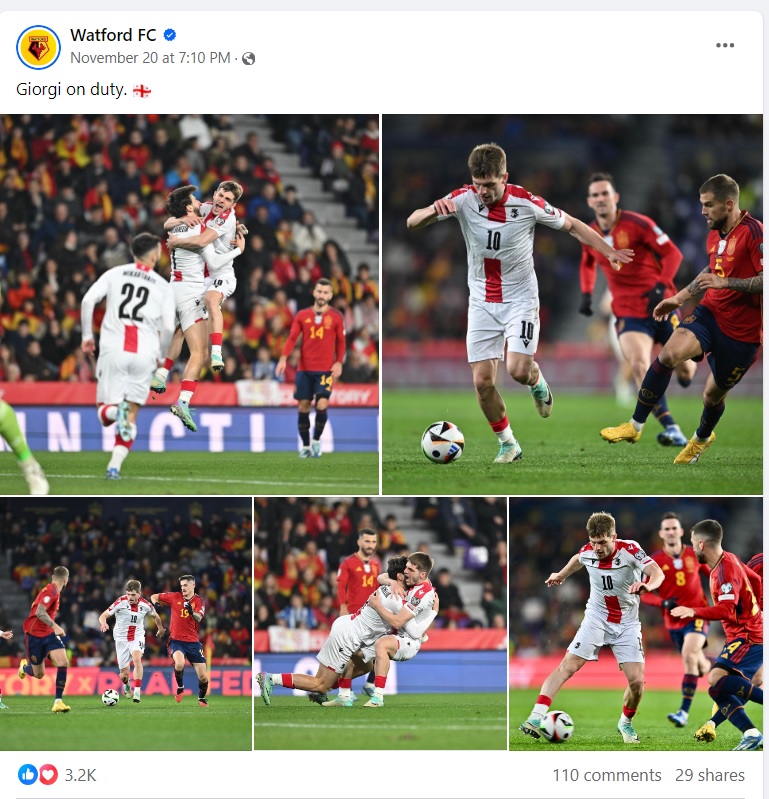
Task: Open the 110 comments
Action: coord(606,775)
